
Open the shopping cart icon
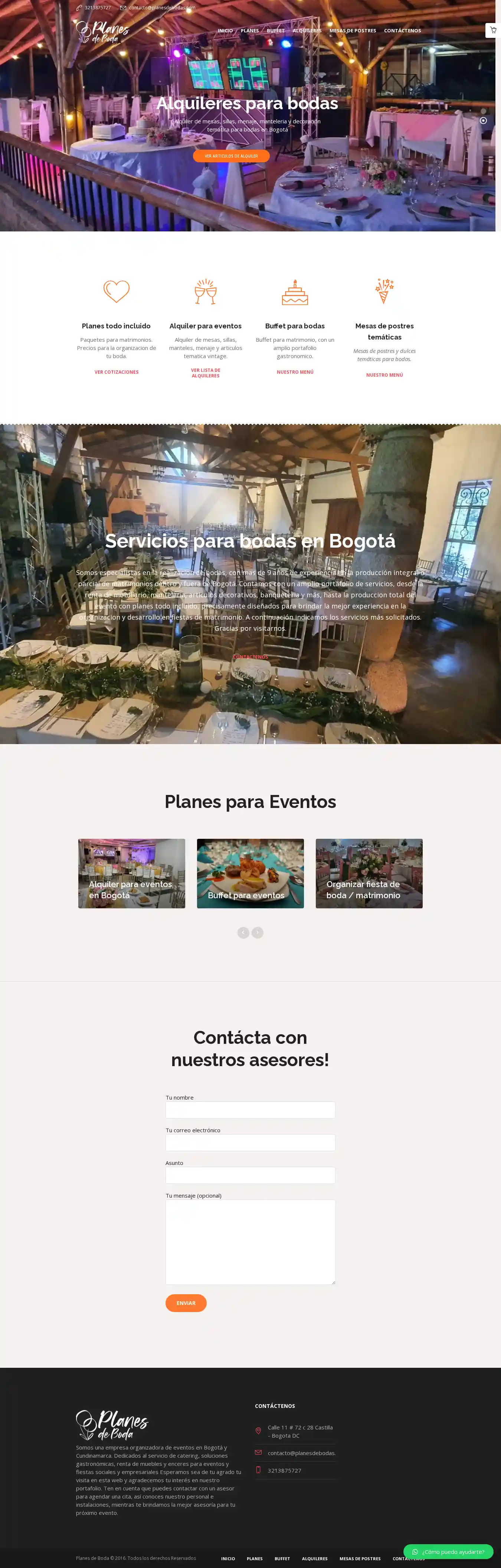click(x=492, y=30)
